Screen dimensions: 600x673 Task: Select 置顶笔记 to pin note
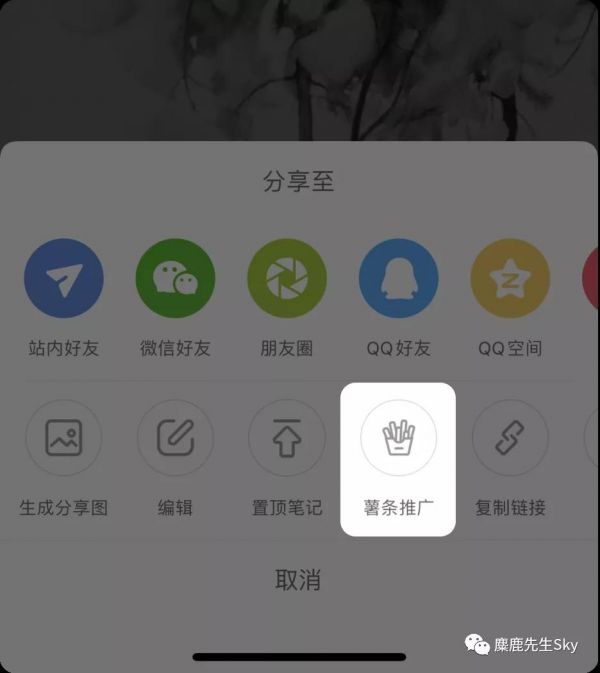click(x=287, y=438)
